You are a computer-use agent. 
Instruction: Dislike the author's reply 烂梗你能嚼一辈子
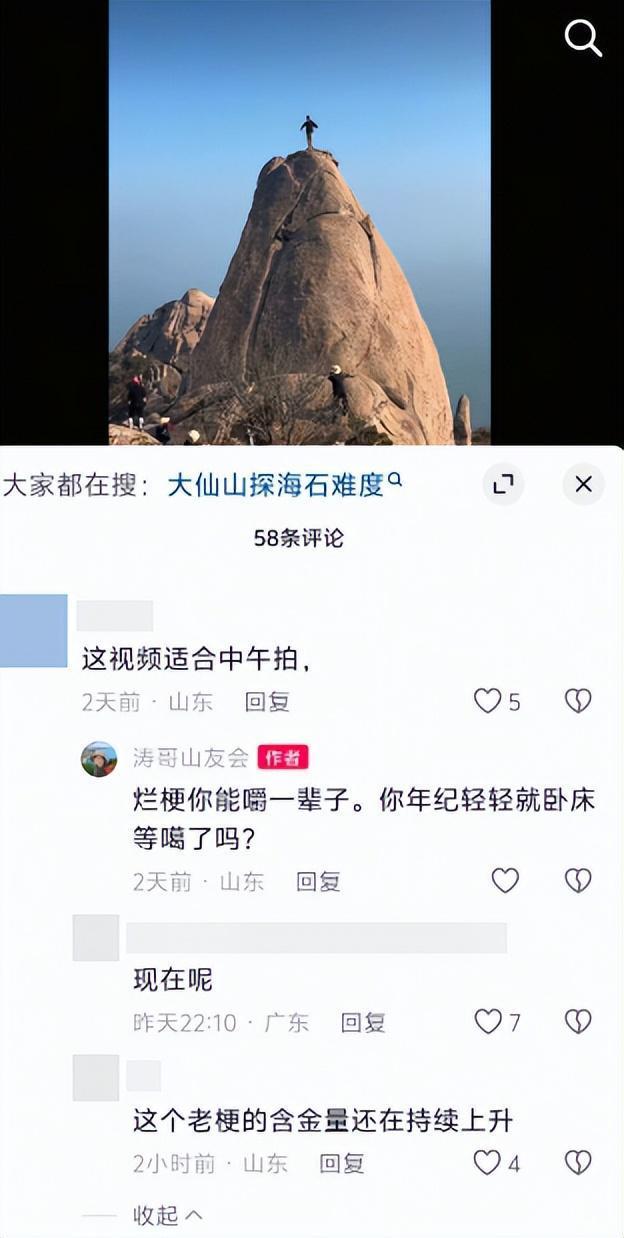click(x=578, y=880)
